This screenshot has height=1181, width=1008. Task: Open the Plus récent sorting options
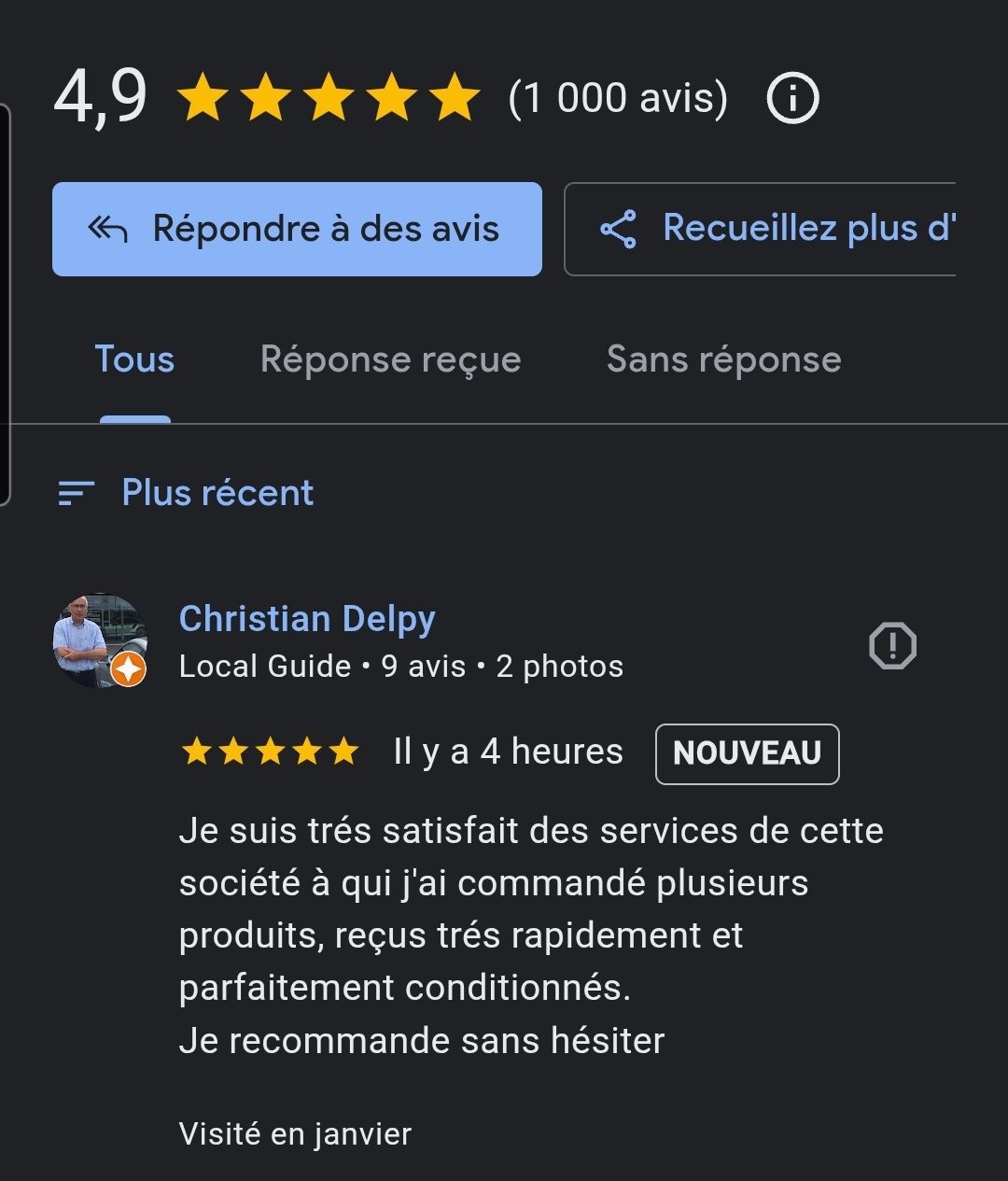pos(218,492)
